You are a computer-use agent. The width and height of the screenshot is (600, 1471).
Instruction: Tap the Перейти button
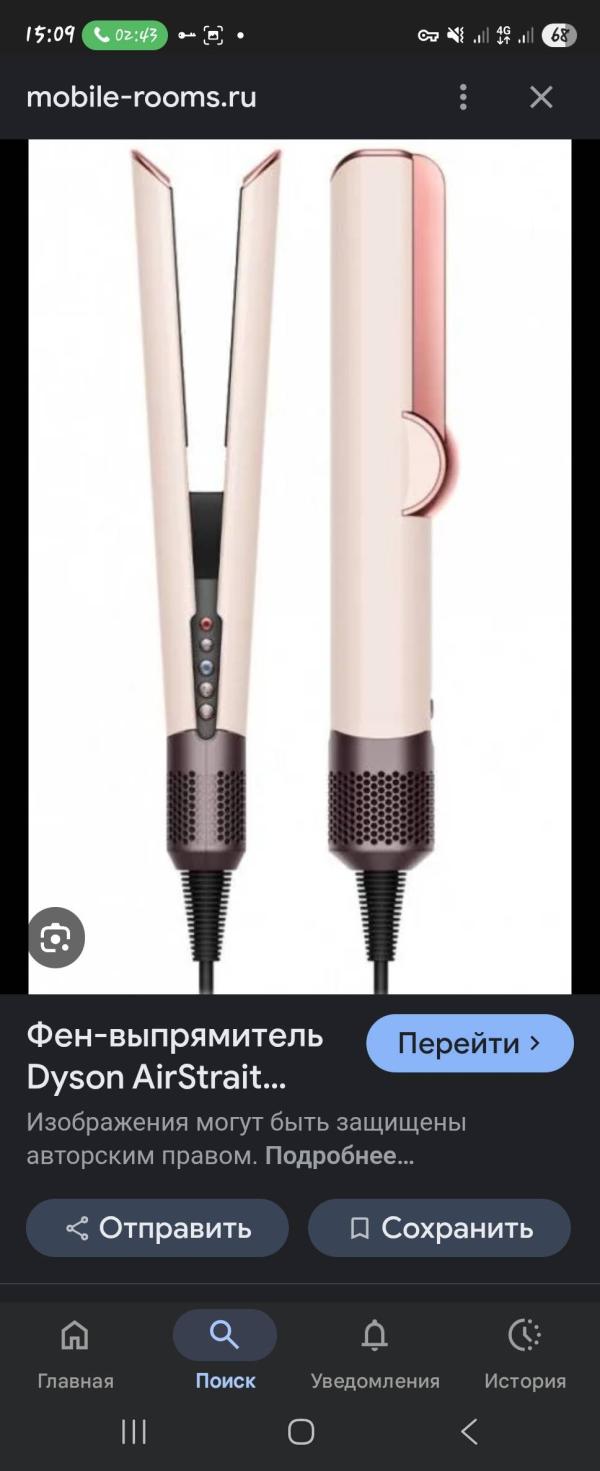(x=469, y=1043)
